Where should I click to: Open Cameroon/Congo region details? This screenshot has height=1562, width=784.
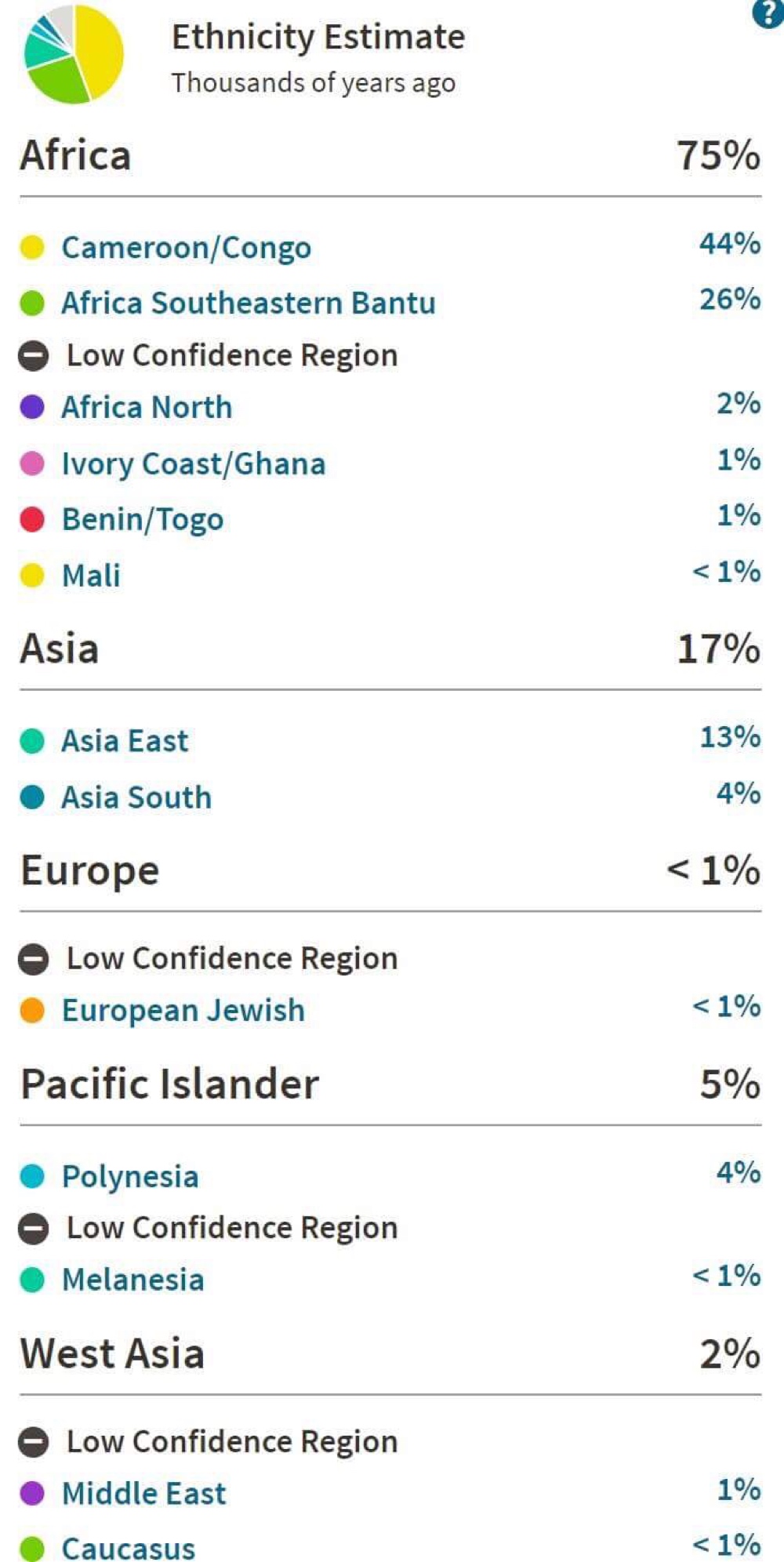point(187,248)
